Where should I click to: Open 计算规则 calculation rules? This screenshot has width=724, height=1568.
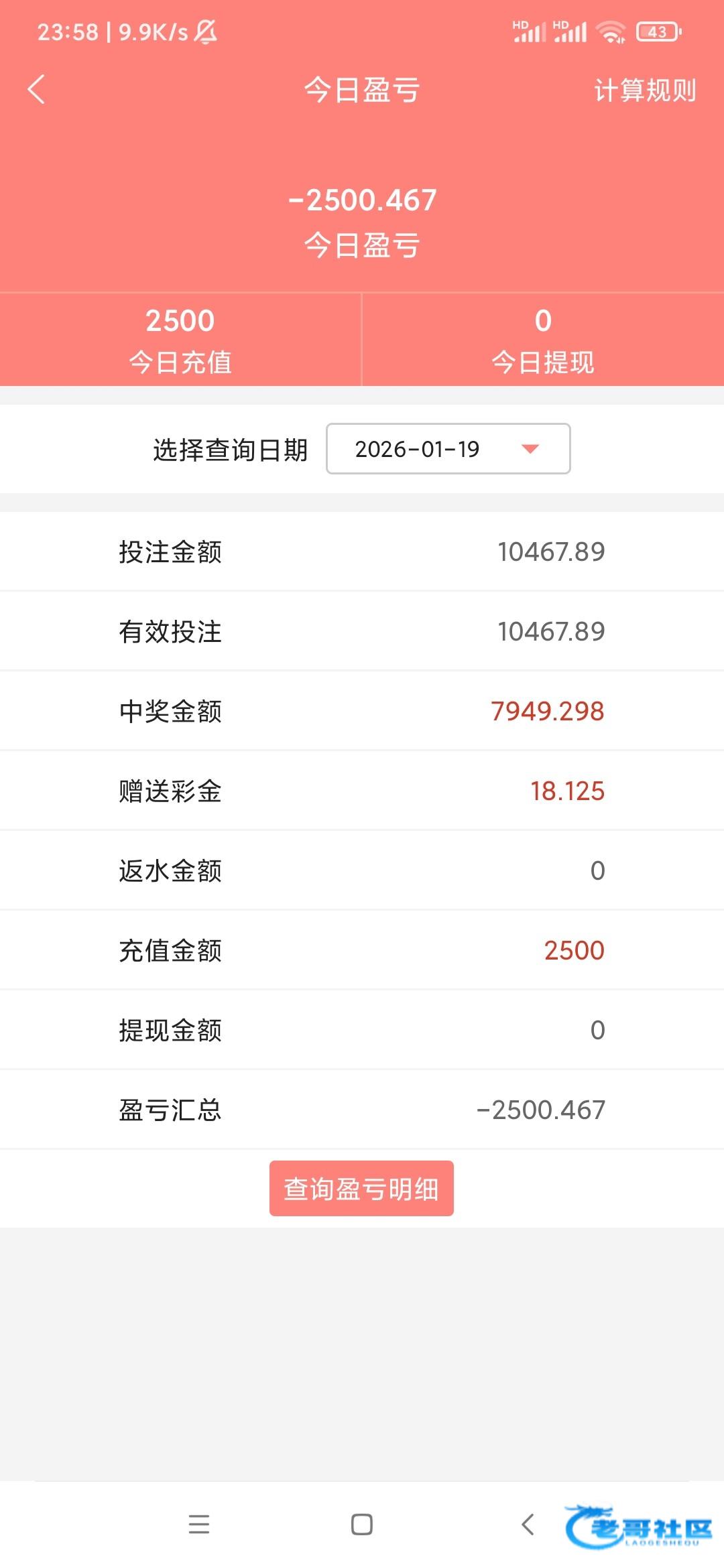[644, 90]
